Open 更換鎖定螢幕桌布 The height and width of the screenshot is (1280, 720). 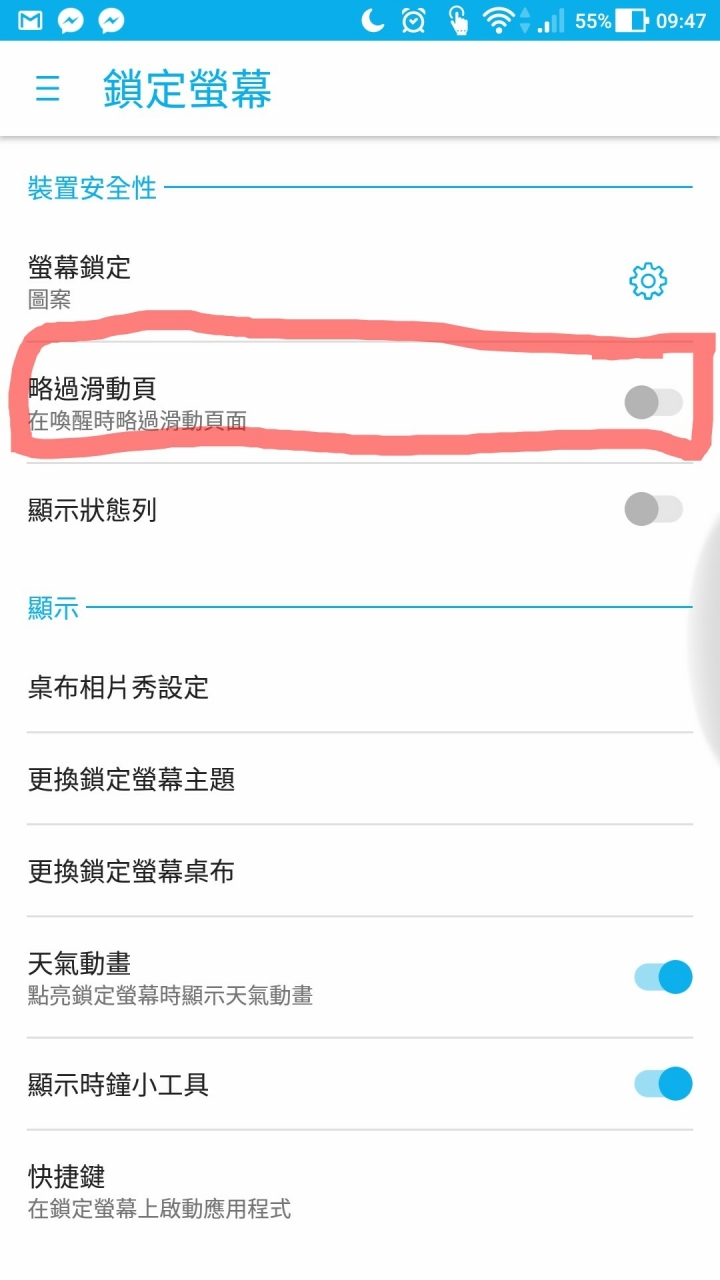tap(360, 871)
